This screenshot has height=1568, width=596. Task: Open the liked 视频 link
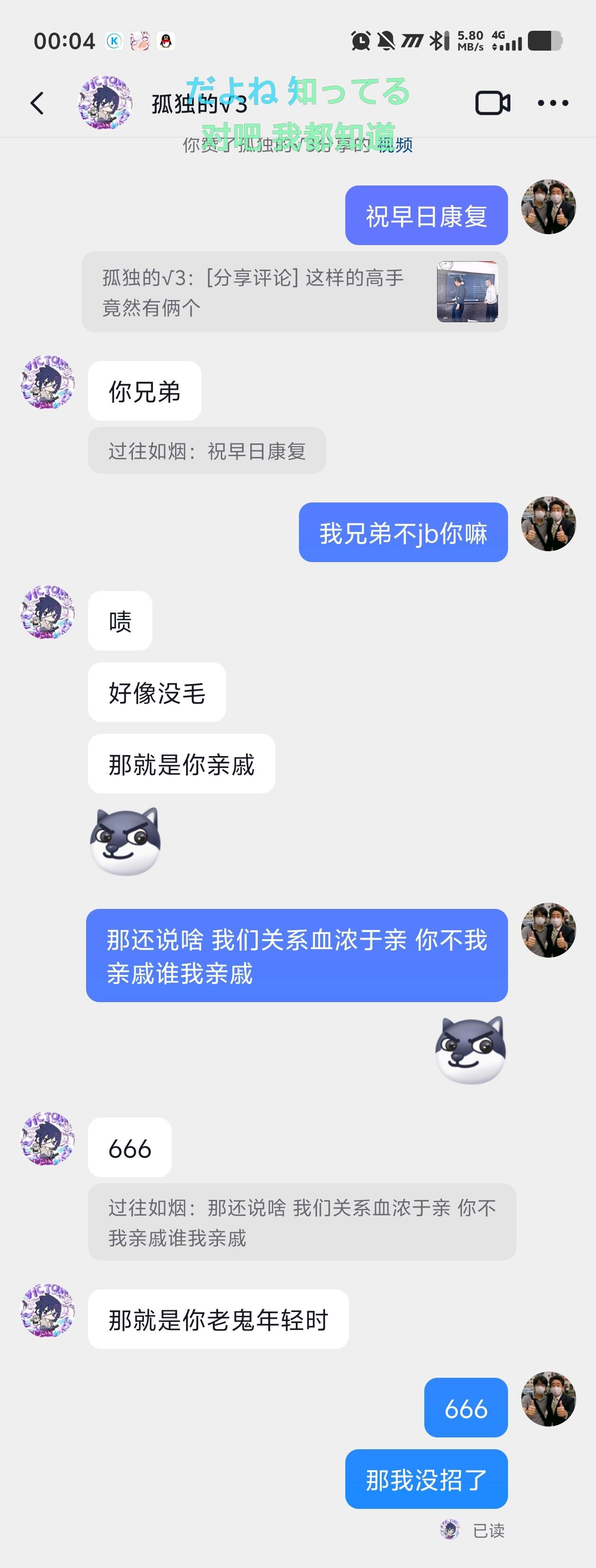[395, 145]
